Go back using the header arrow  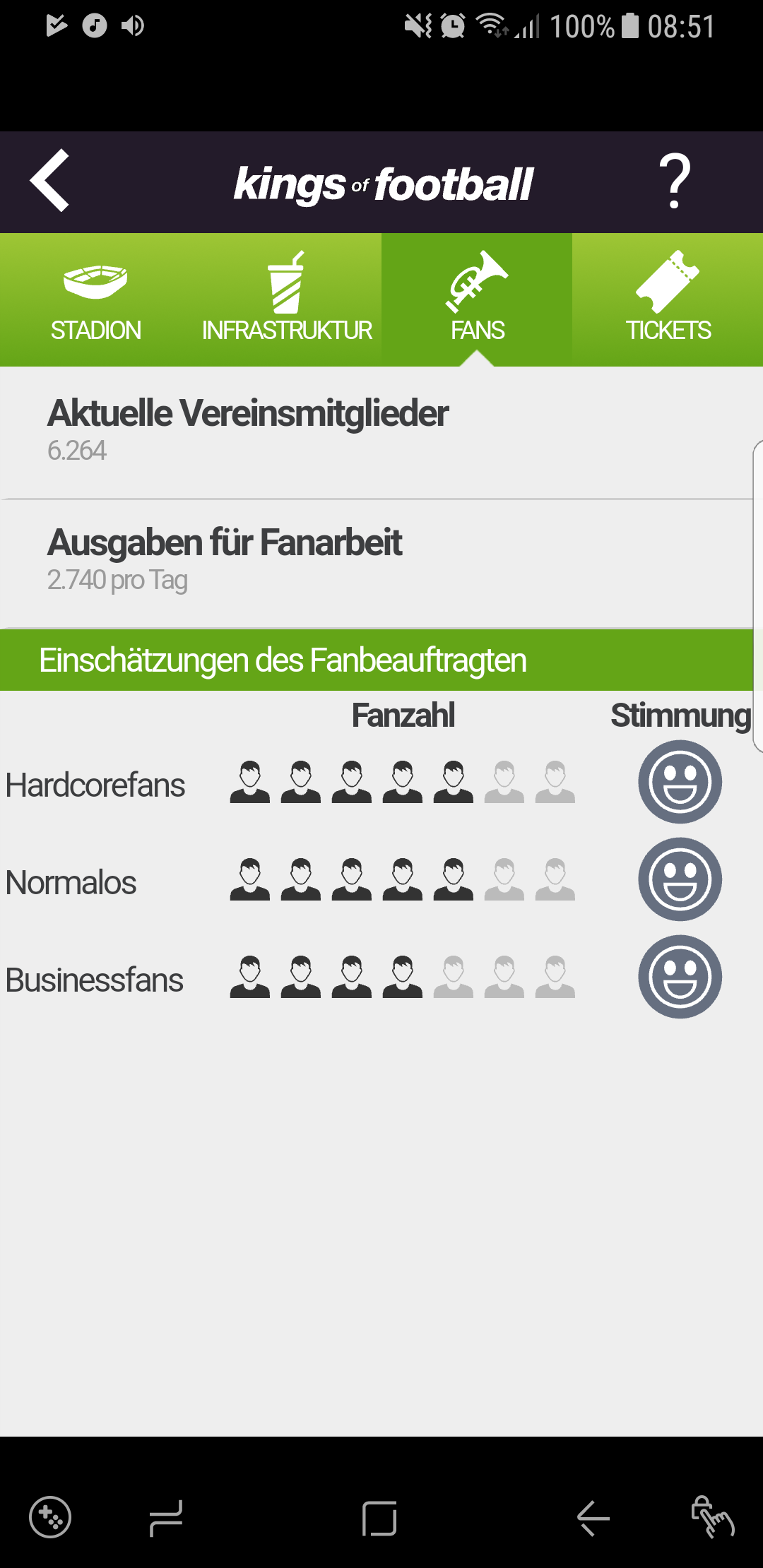[x=49, y=181]
